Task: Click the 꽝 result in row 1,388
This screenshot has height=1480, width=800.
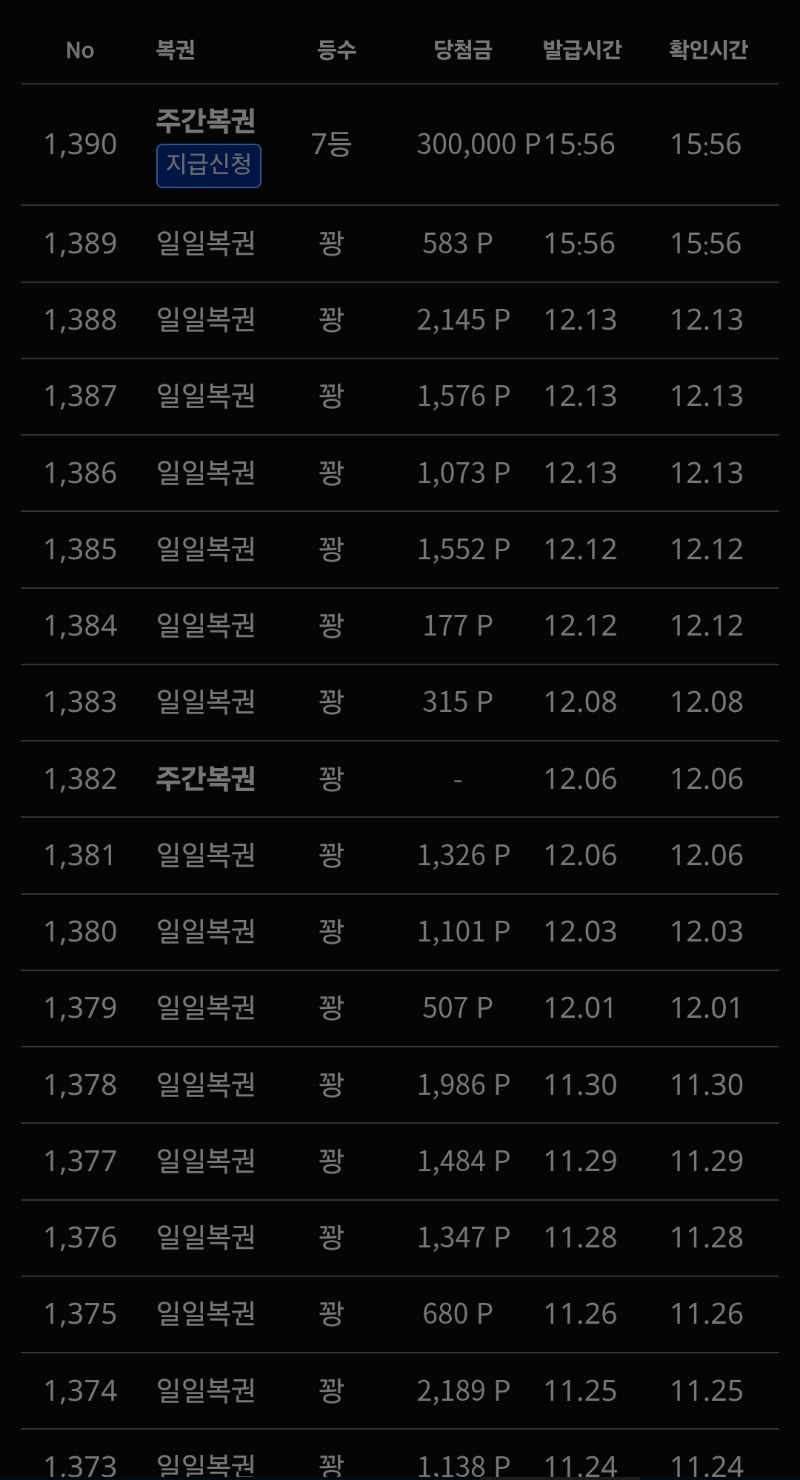Action: [x=331, y=320]
